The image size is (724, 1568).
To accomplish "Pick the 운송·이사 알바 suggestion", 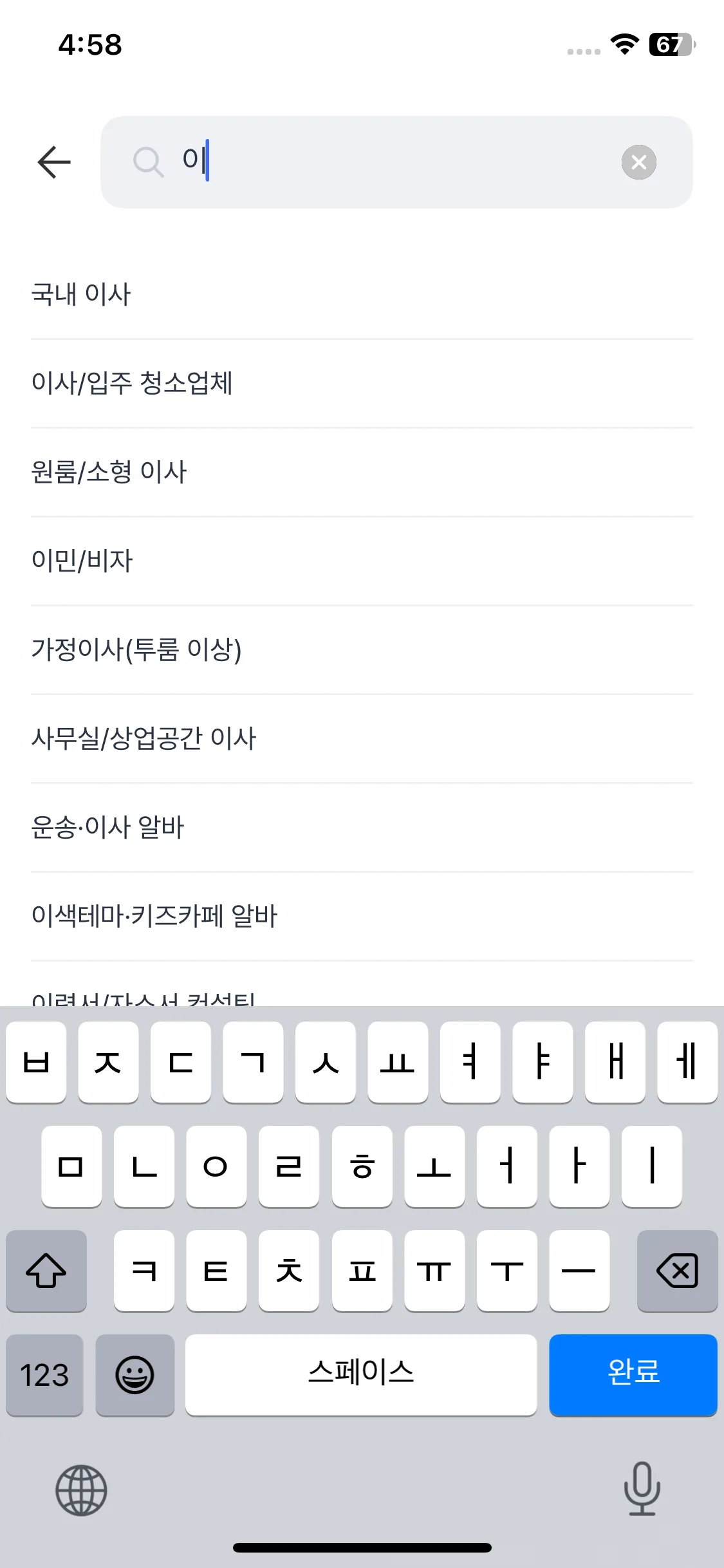I will (362, 827).
